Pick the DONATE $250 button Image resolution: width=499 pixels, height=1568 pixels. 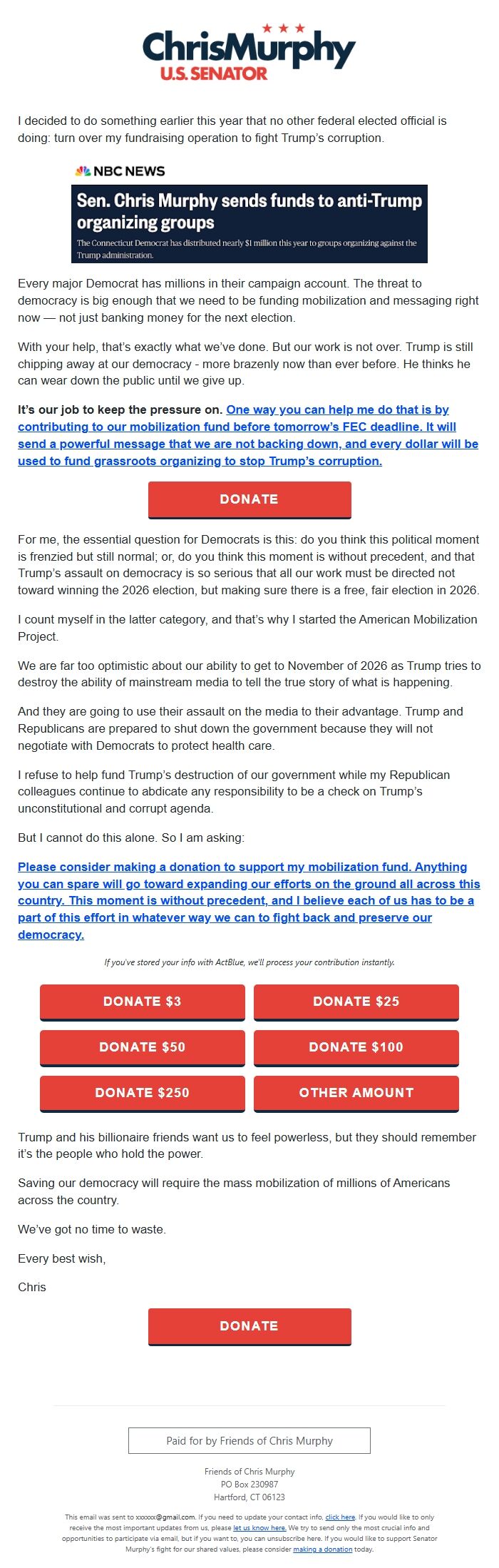tap(143, 1093)
